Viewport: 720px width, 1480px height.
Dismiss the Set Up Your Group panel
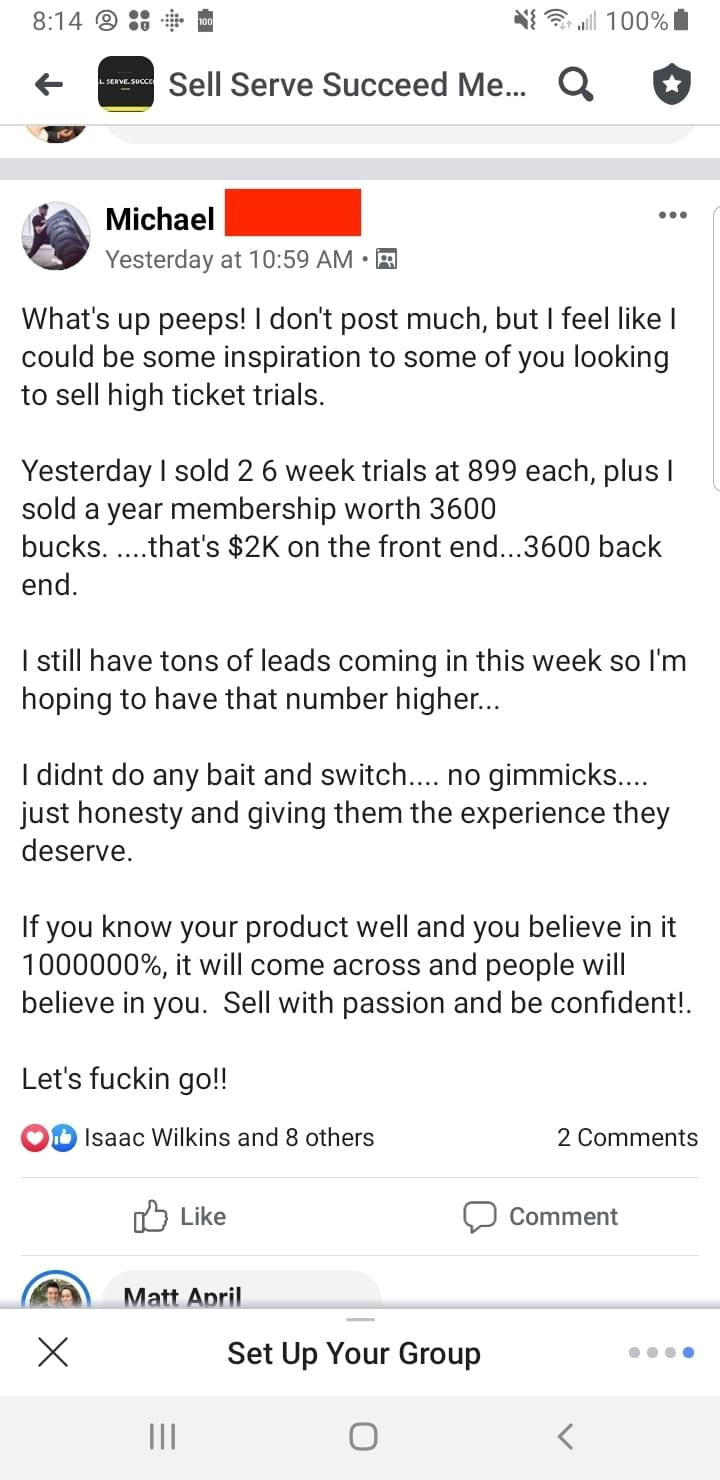[x=52, y=1353]
